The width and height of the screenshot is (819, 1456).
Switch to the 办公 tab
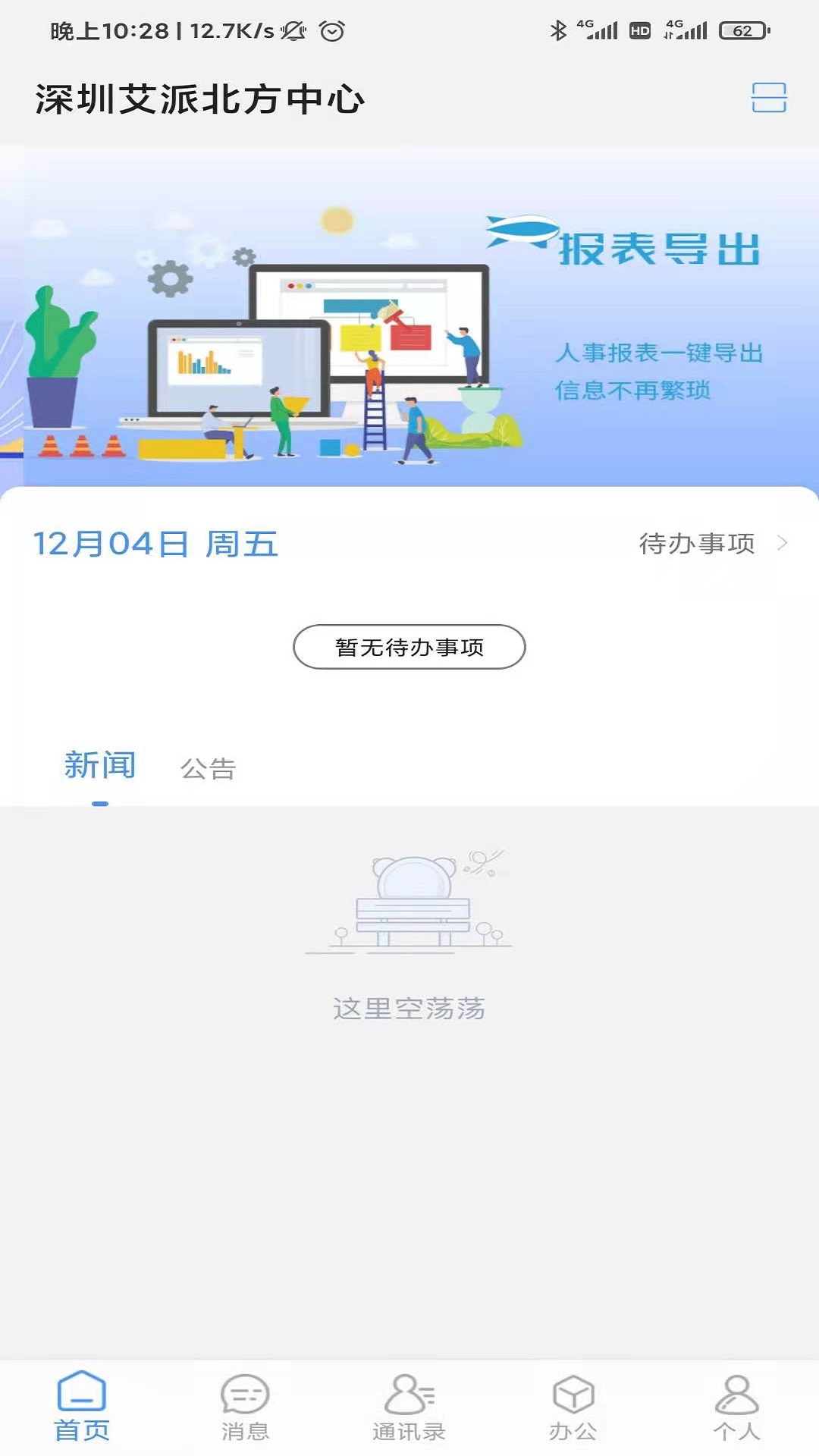click(573, 1407)
